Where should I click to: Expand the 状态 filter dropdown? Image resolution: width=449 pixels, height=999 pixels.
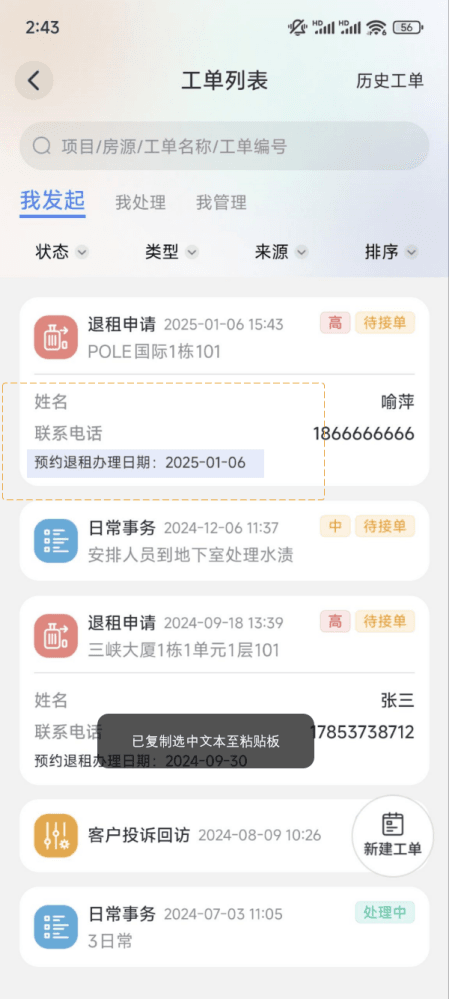click(62, 252)
